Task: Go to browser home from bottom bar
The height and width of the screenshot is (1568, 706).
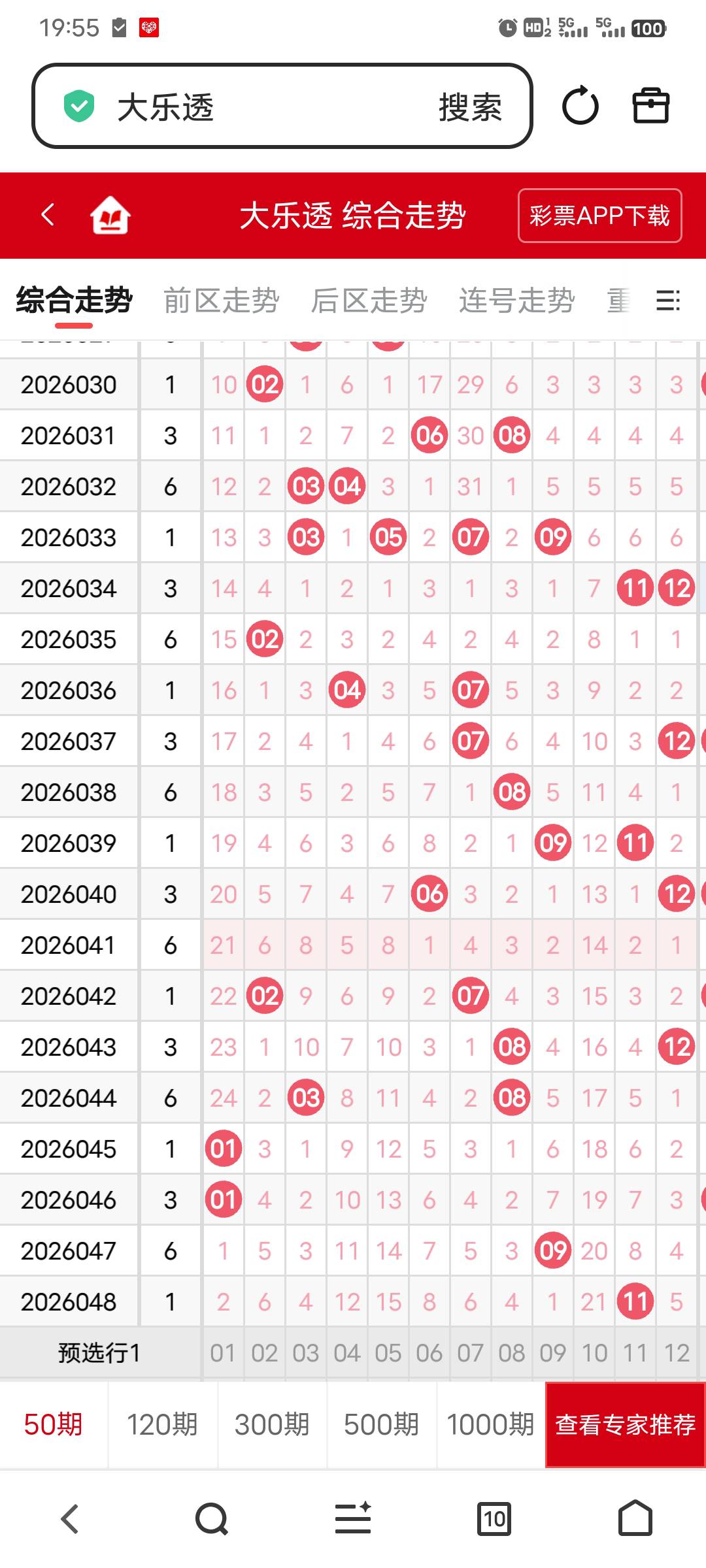Action: [635, 1518]
